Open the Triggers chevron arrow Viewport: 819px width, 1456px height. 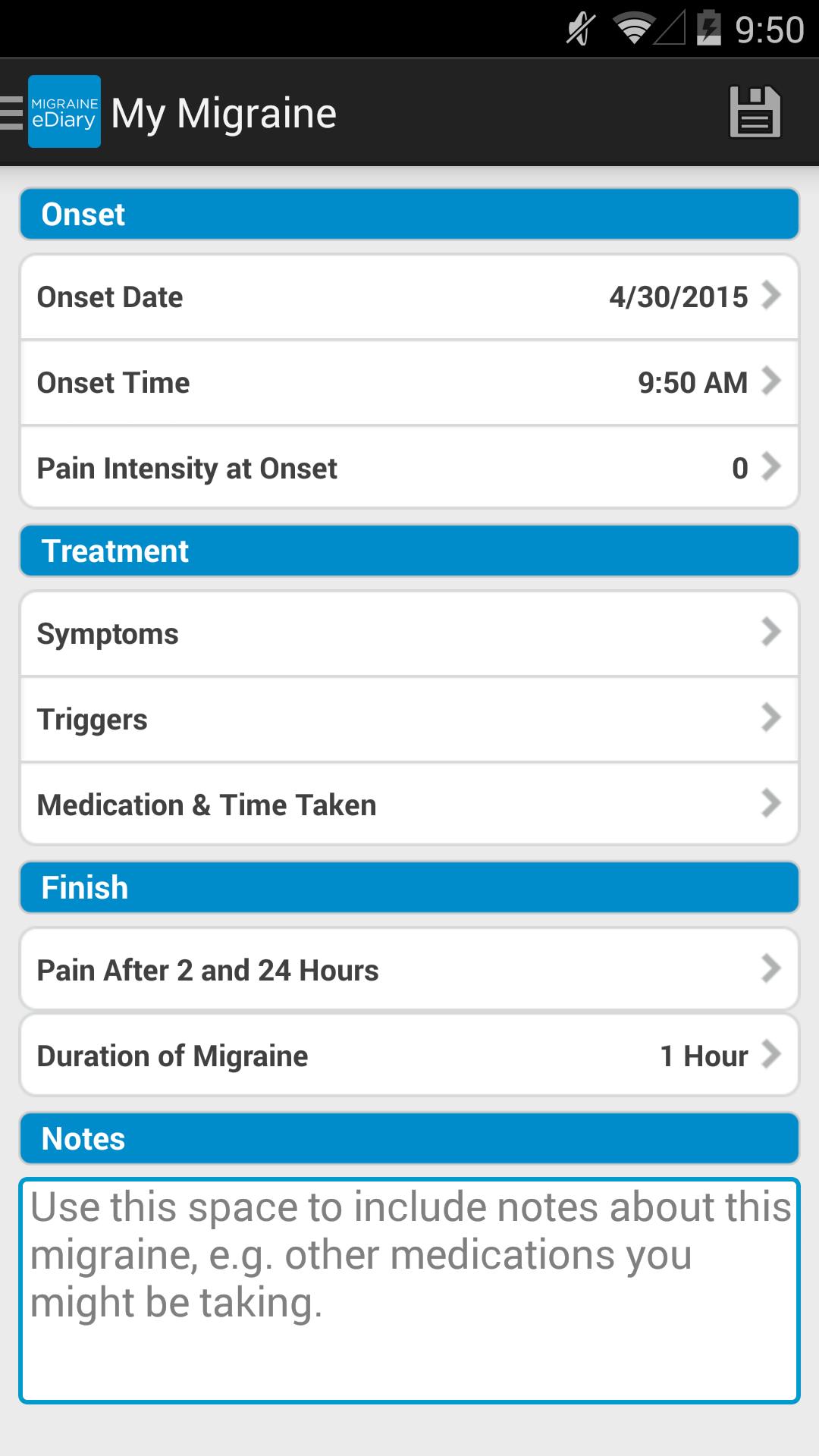[x=772, y=718]
